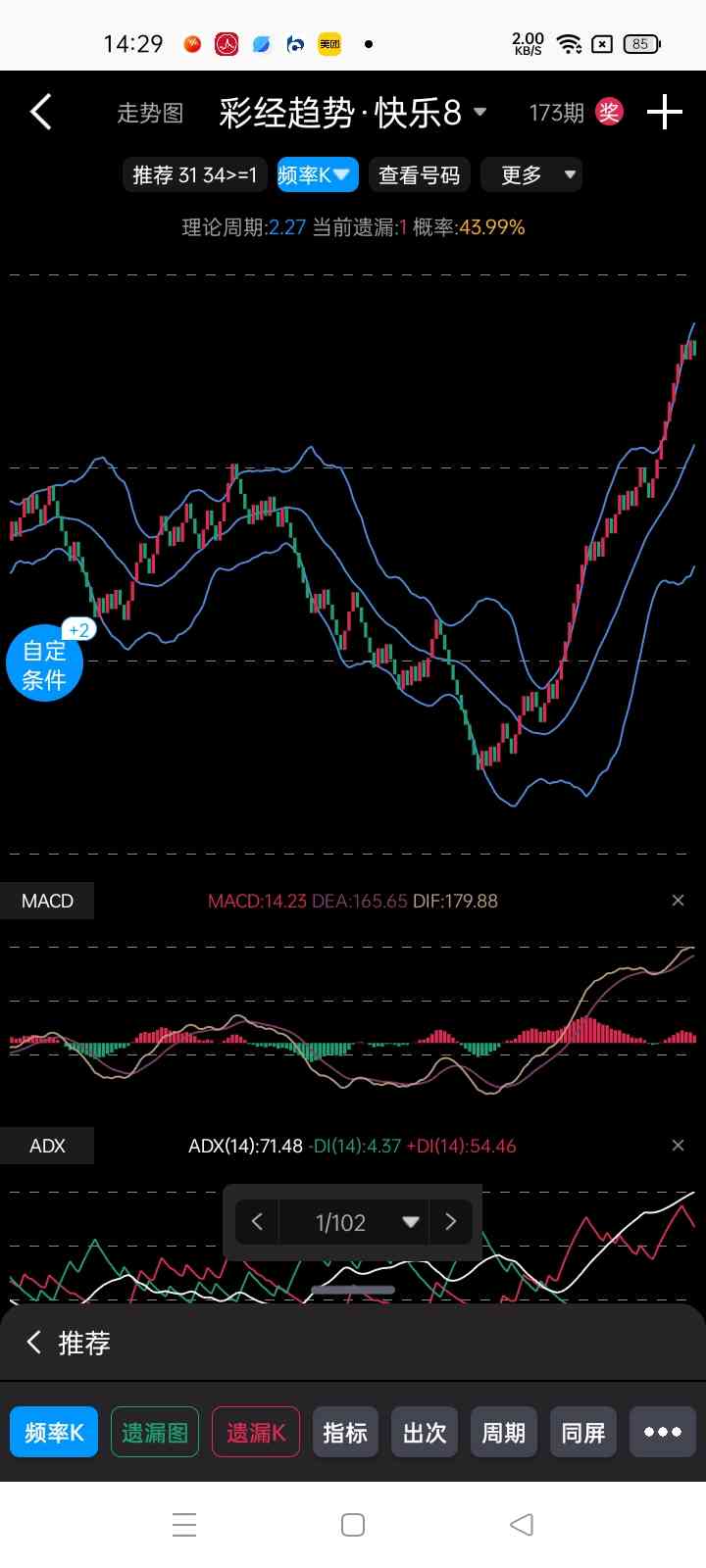Switch to the 遗漏图 chart
This screenshot has width=706, height=1568.
[x=155, y=1432]
